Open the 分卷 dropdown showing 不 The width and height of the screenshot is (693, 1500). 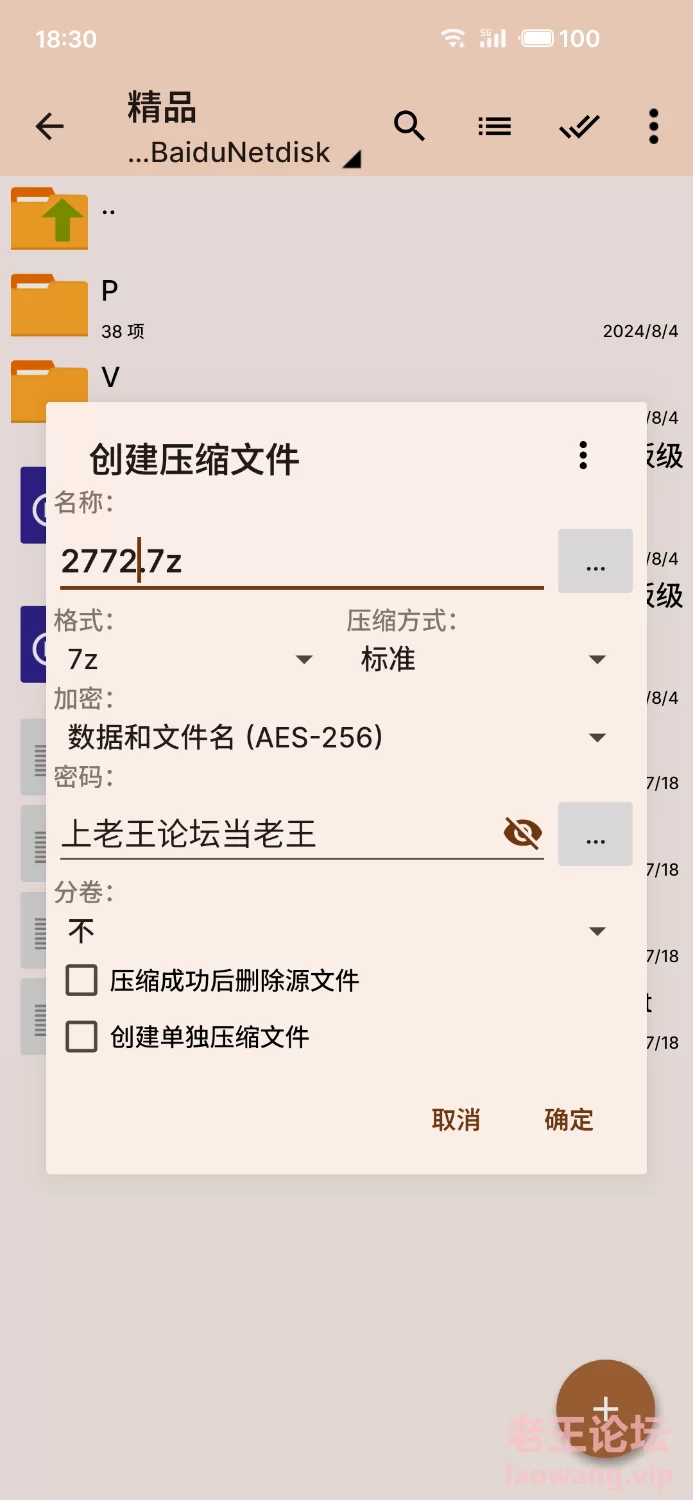[x=336, y=931]
